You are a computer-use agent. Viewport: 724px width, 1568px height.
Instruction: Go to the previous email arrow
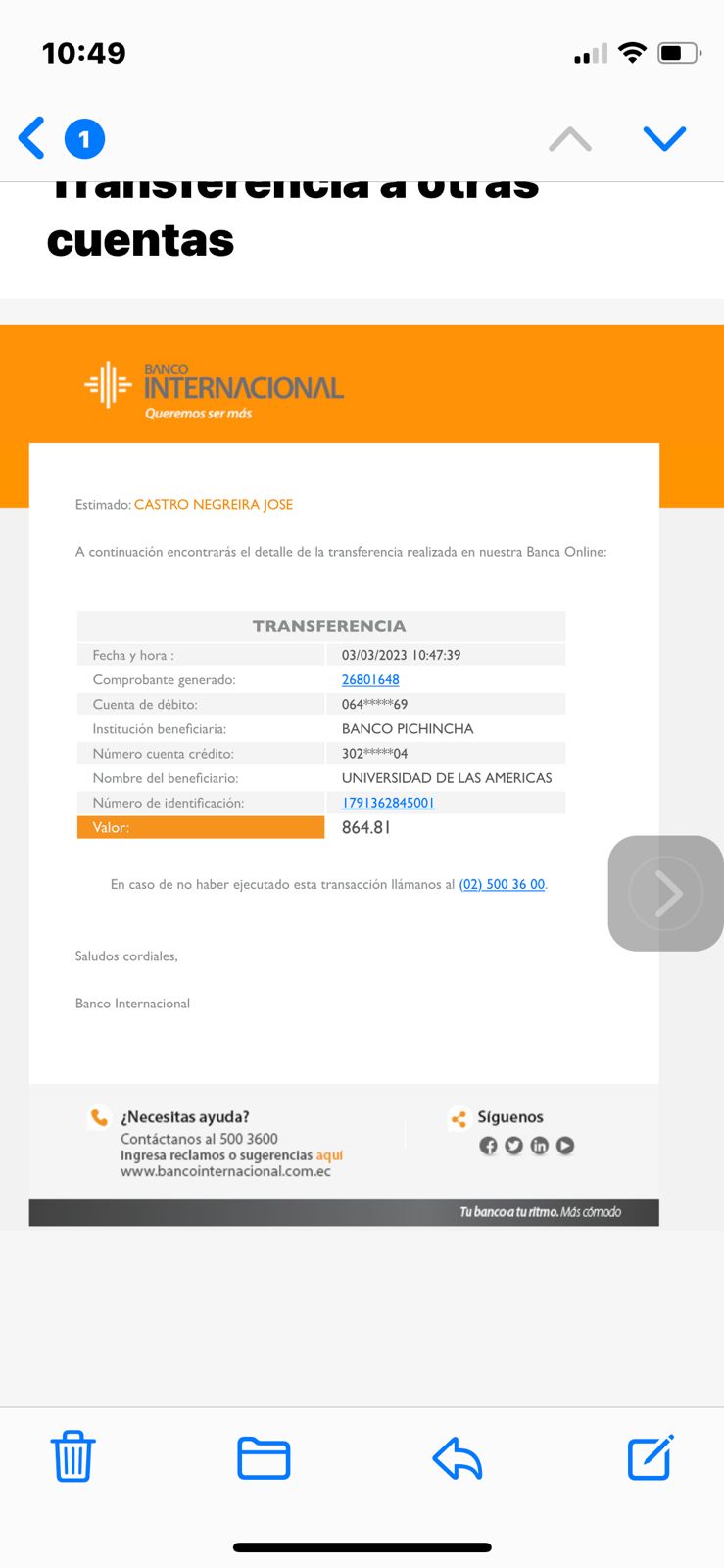pos(570,139)
